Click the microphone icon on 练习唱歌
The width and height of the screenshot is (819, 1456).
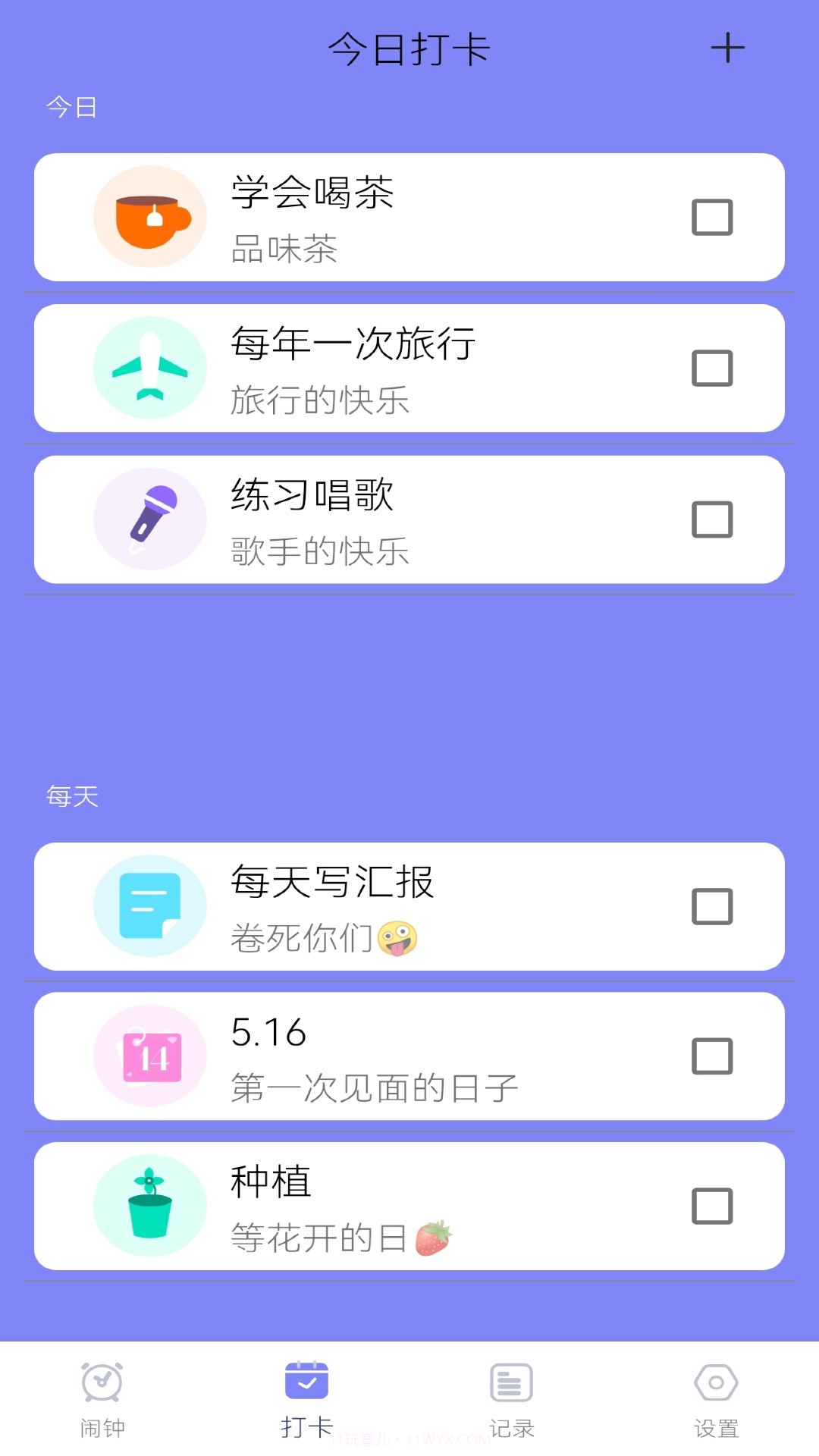[x=149, y=518]
